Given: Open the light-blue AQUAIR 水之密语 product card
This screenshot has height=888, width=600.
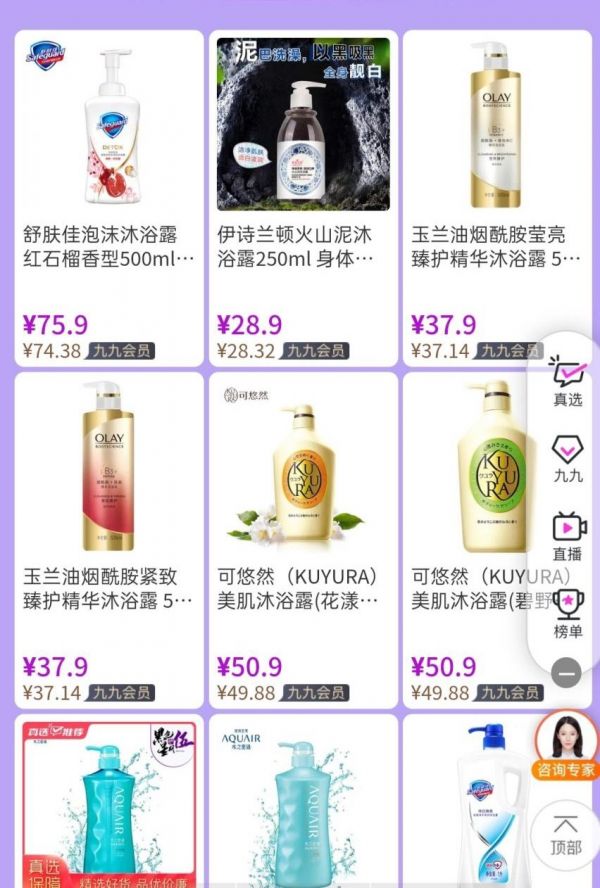Looking at the screenshot, I should point(302,800).
